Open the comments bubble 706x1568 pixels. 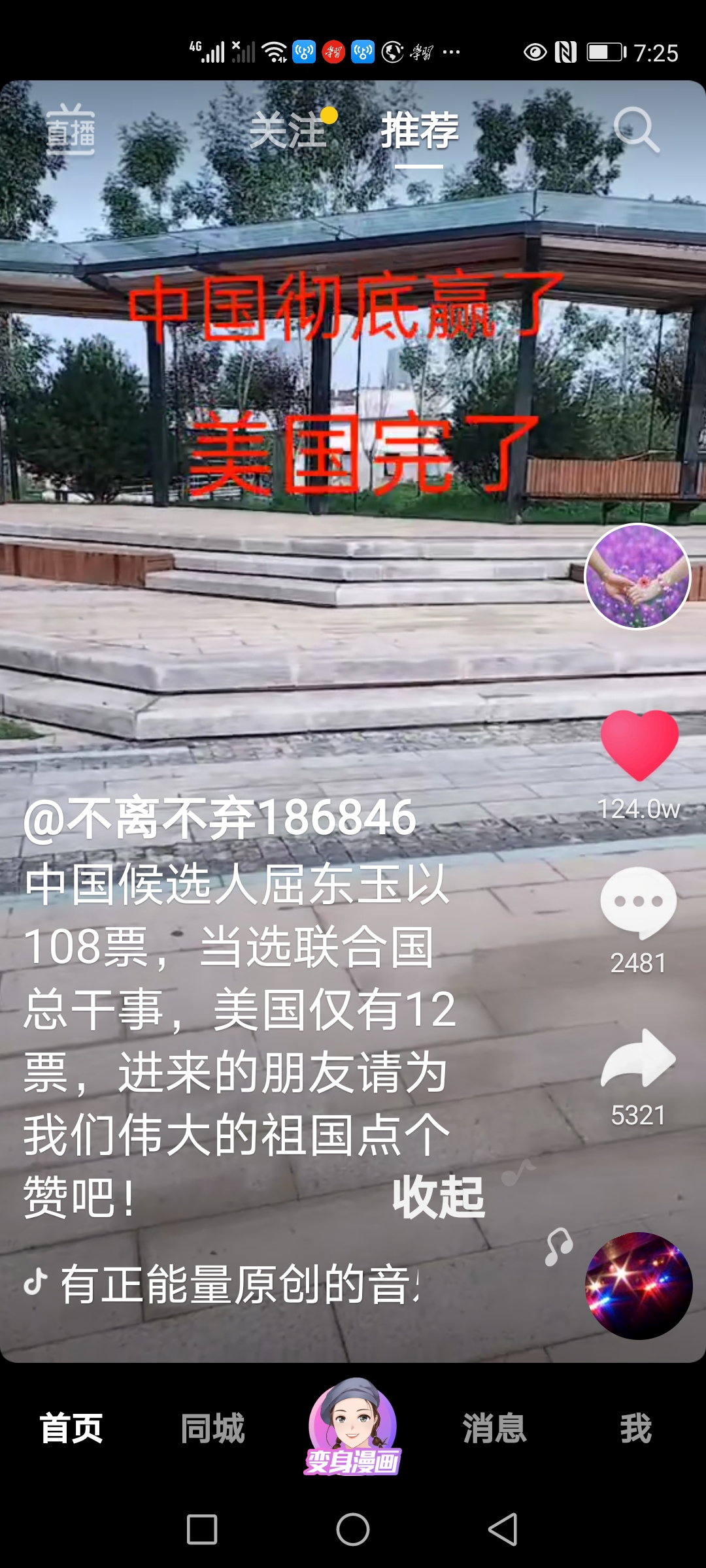(x=638, y=903)
